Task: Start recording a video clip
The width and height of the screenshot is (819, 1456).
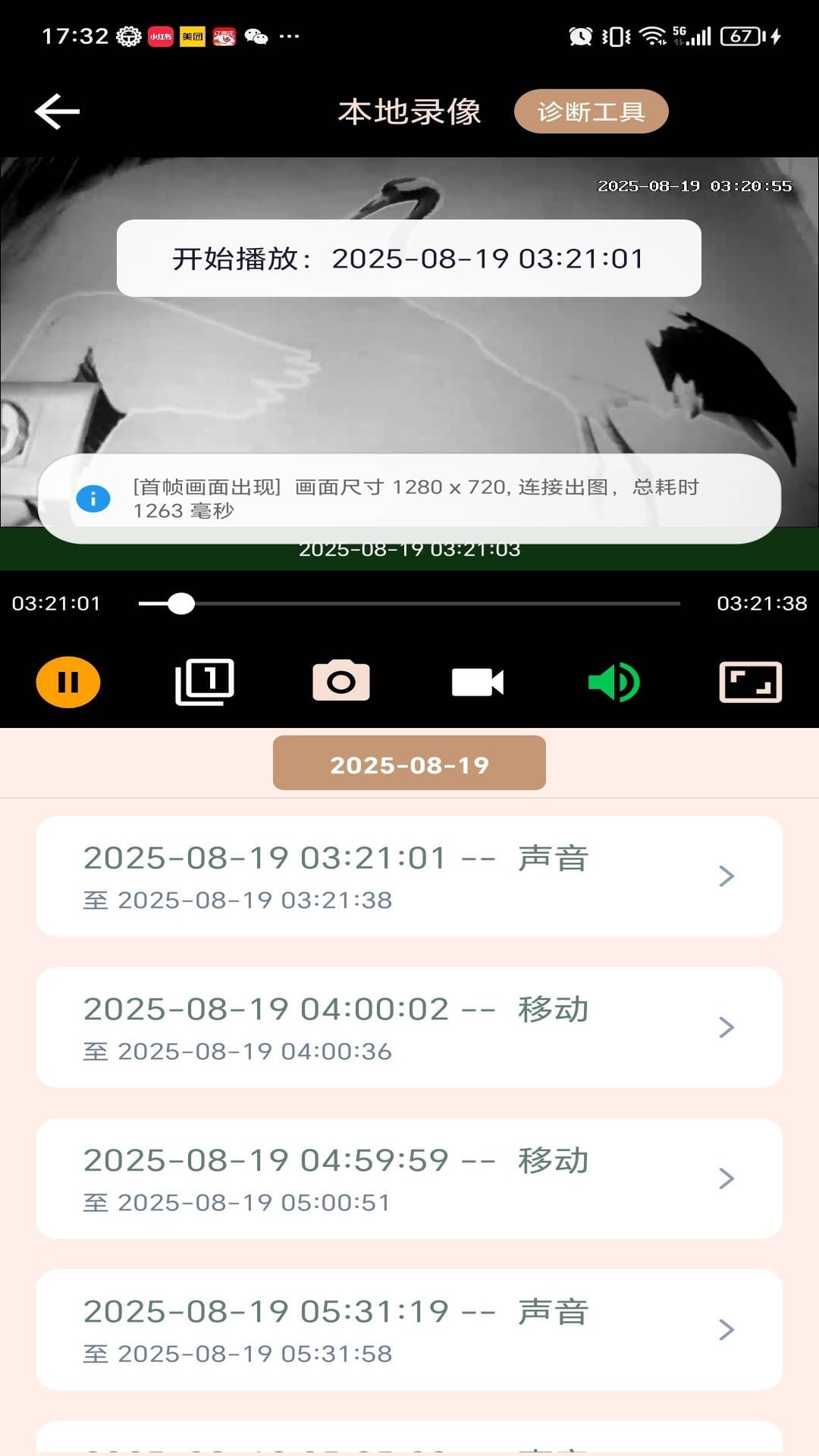Action: click(477, 681)
